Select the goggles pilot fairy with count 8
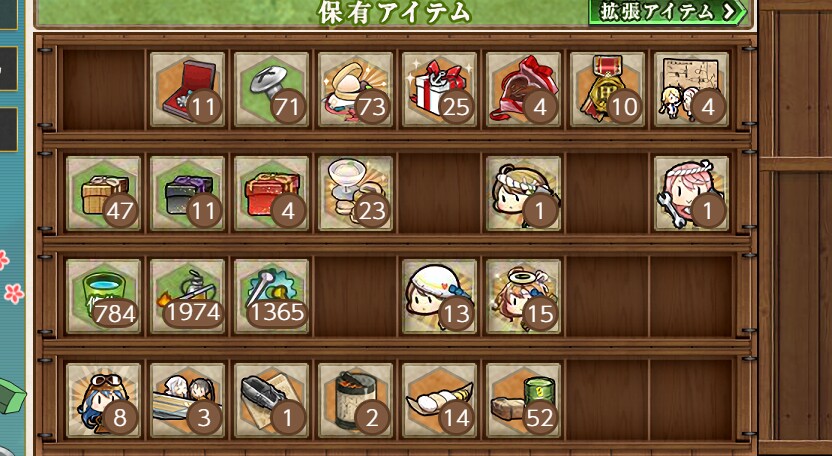Image resolution: width=832 pixels, height=456 pixels. (104, 399)
